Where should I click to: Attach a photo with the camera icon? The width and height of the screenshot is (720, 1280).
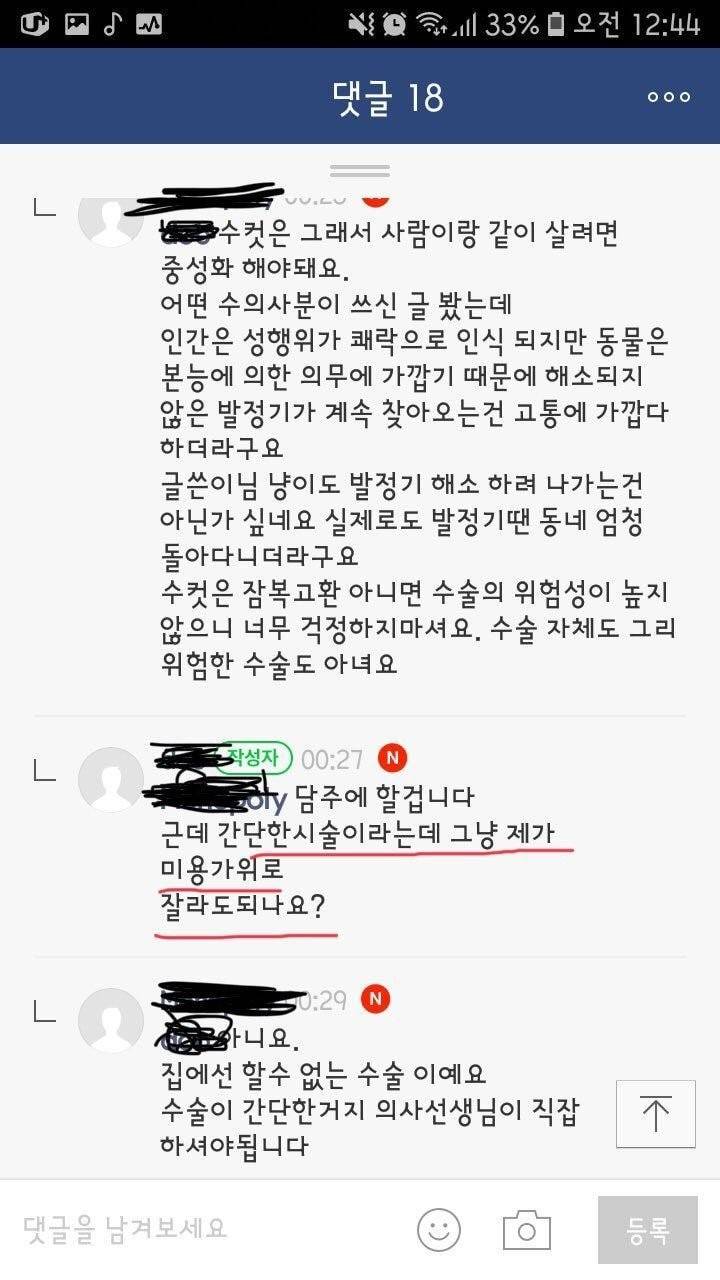(527, 1229)
